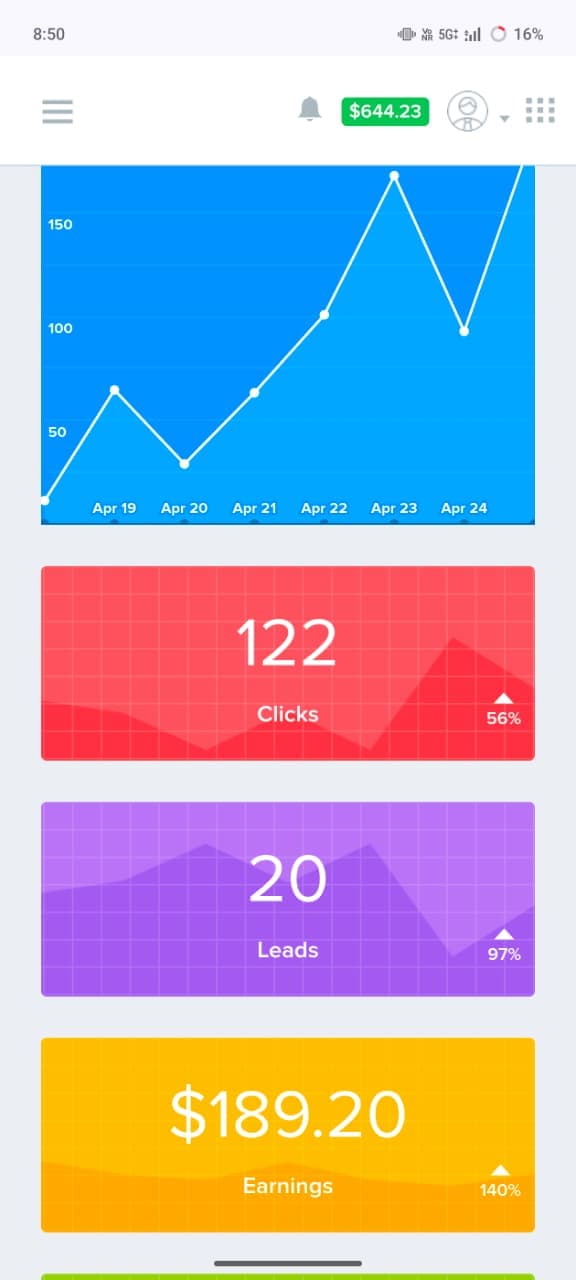Open the Earnings stats card
This screenshot has width=576, height=1280.
tap(288, 1135)
